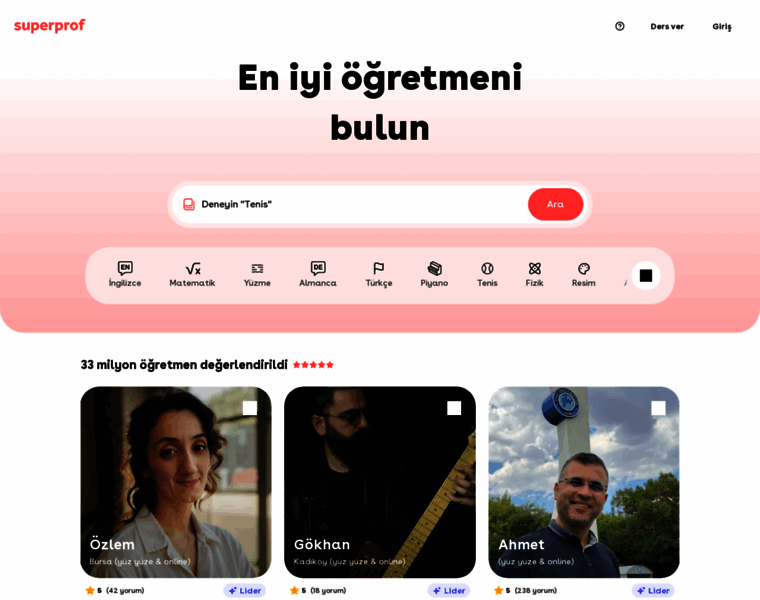Viewport: 760px width, 600px height.
Task: Focus the Deneyin "Tenis" search field
Action: point(350,204)
